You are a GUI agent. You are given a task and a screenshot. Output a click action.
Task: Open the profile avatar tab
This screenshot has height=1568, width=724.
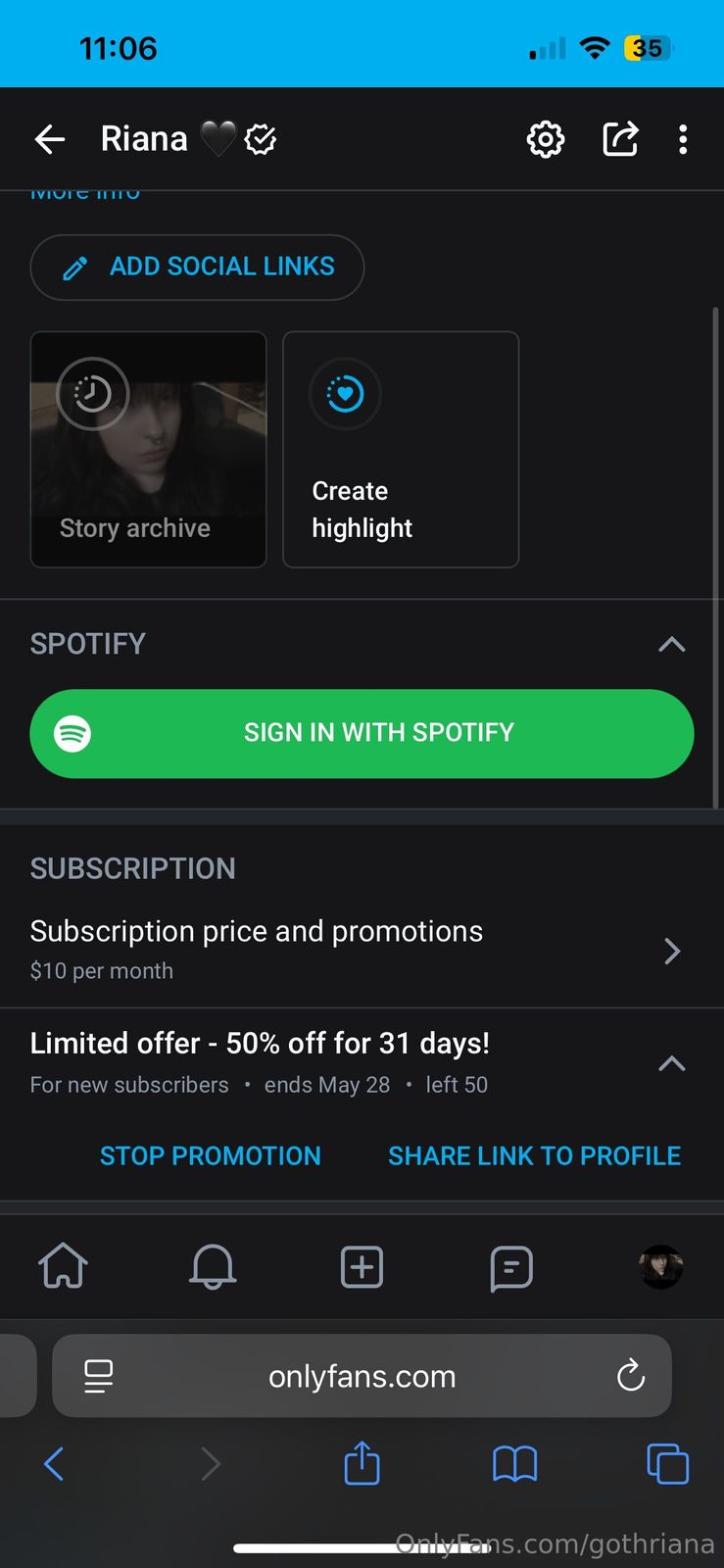click(x=660, y=1266)
